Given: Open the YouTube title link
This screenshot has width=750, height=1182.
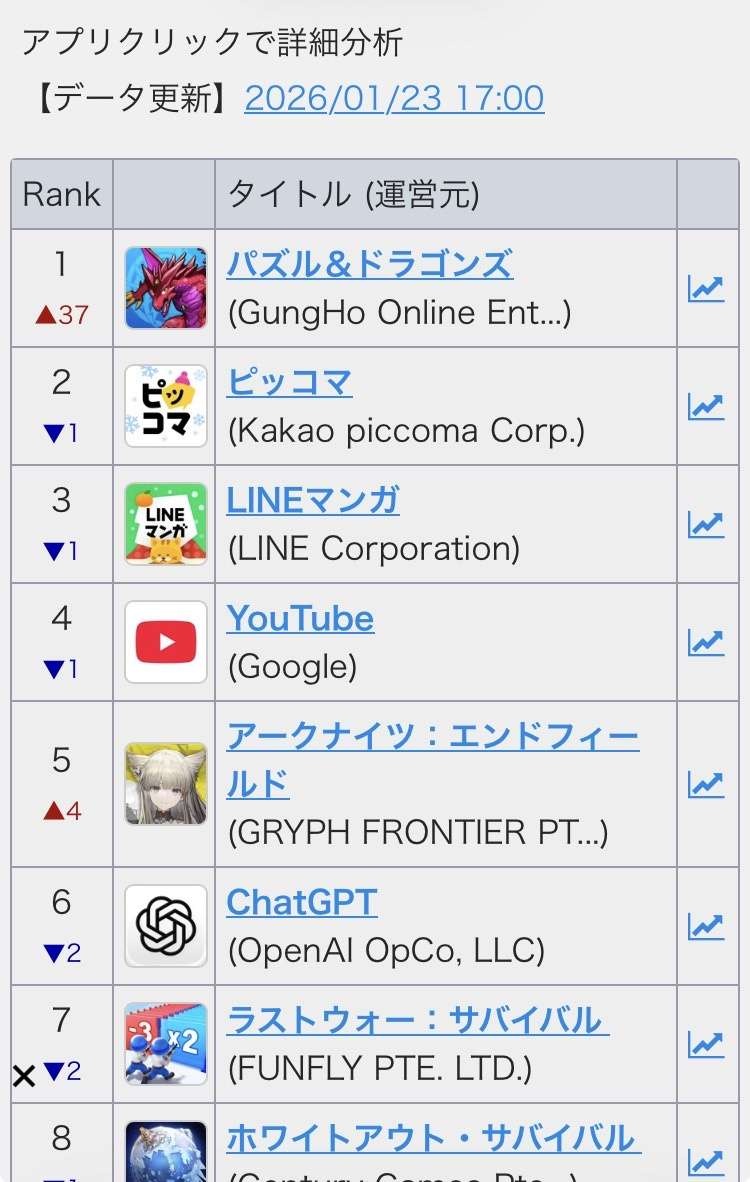Looking at the screenshot, I should point(300,618).
